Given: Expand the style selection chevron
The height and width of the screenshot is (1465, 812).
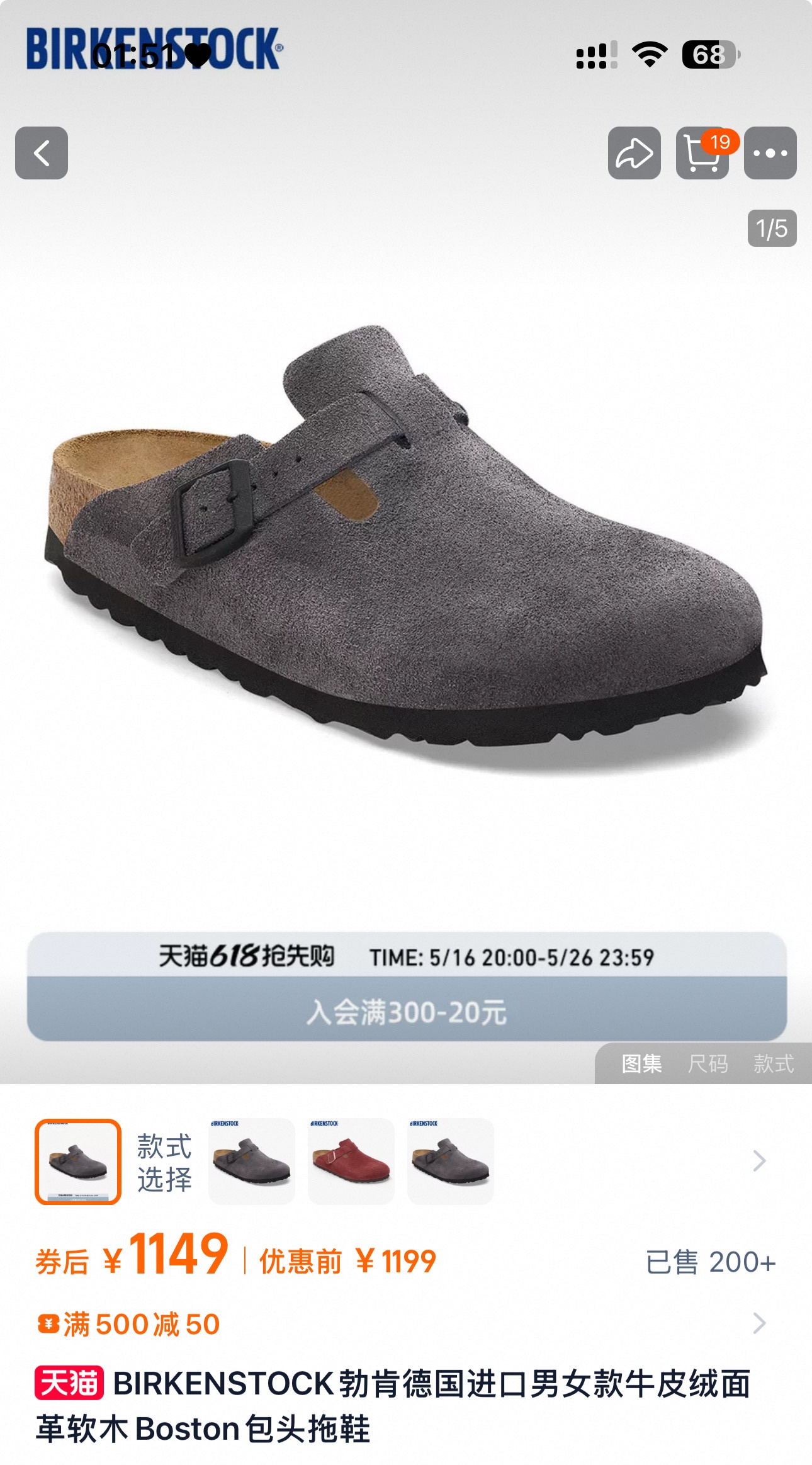Looking at the screenshot, I should (x=759, y=1161).
